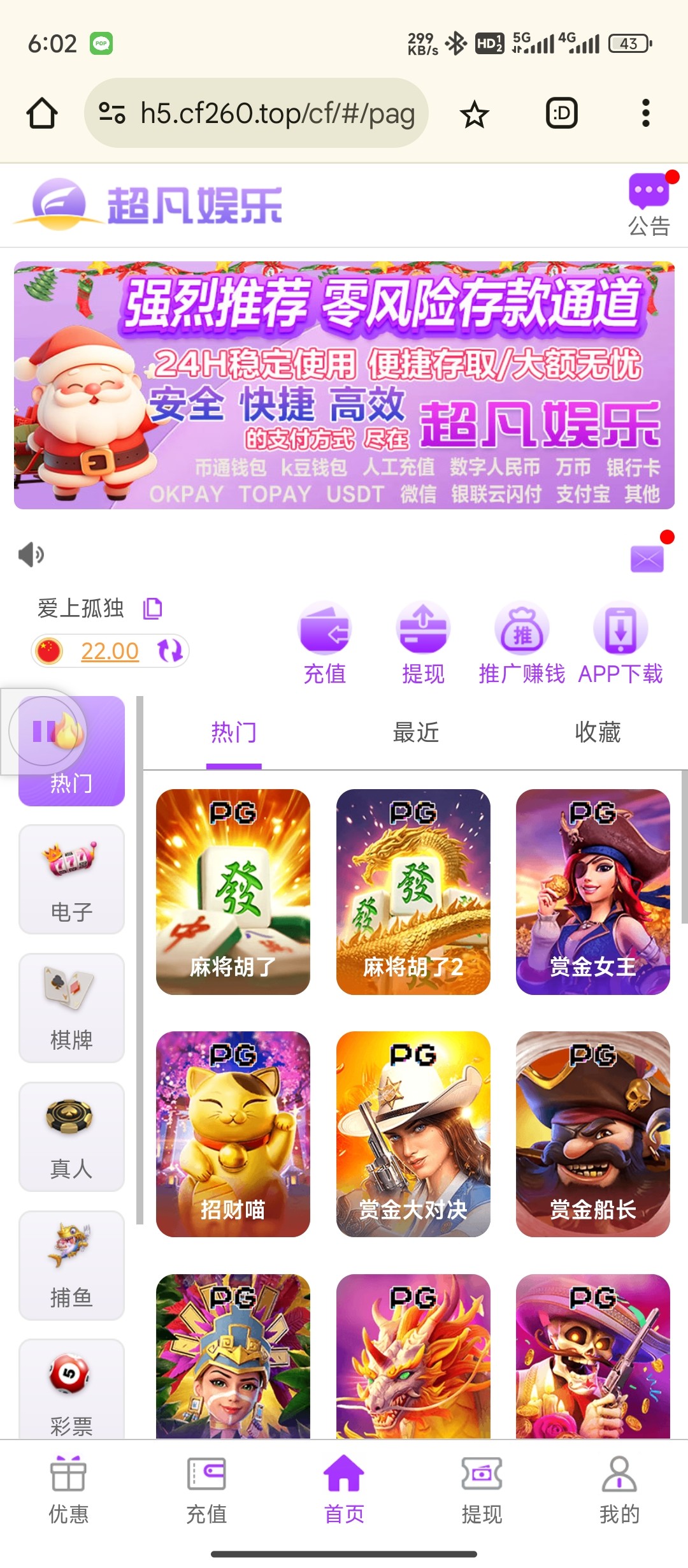Select the 捕鱼 fishing category
The image size is (688, 1568).
click(x=71, y=1265)
